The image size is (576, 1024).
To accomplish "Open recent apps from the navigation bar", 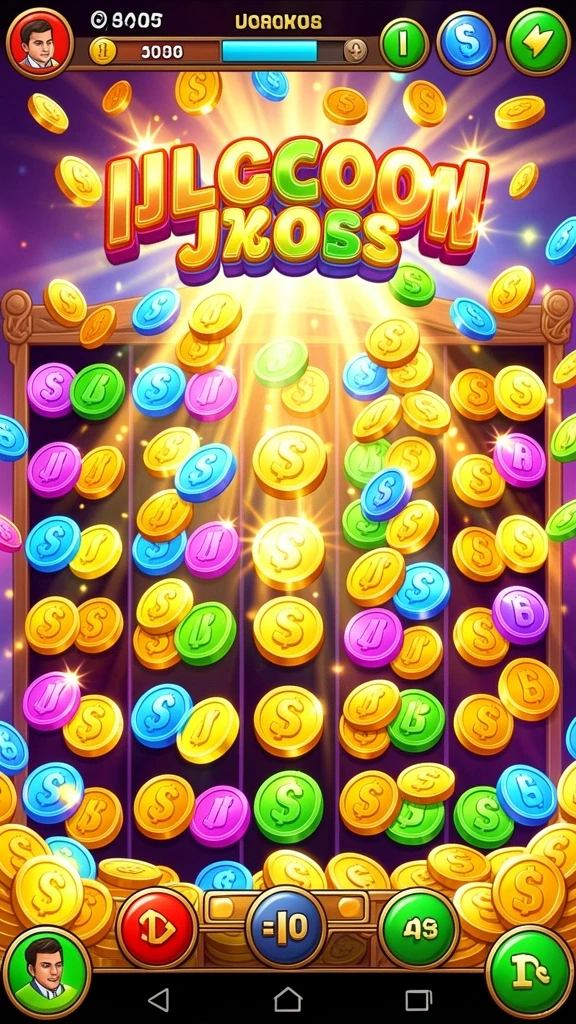I will click(418, 1000).
